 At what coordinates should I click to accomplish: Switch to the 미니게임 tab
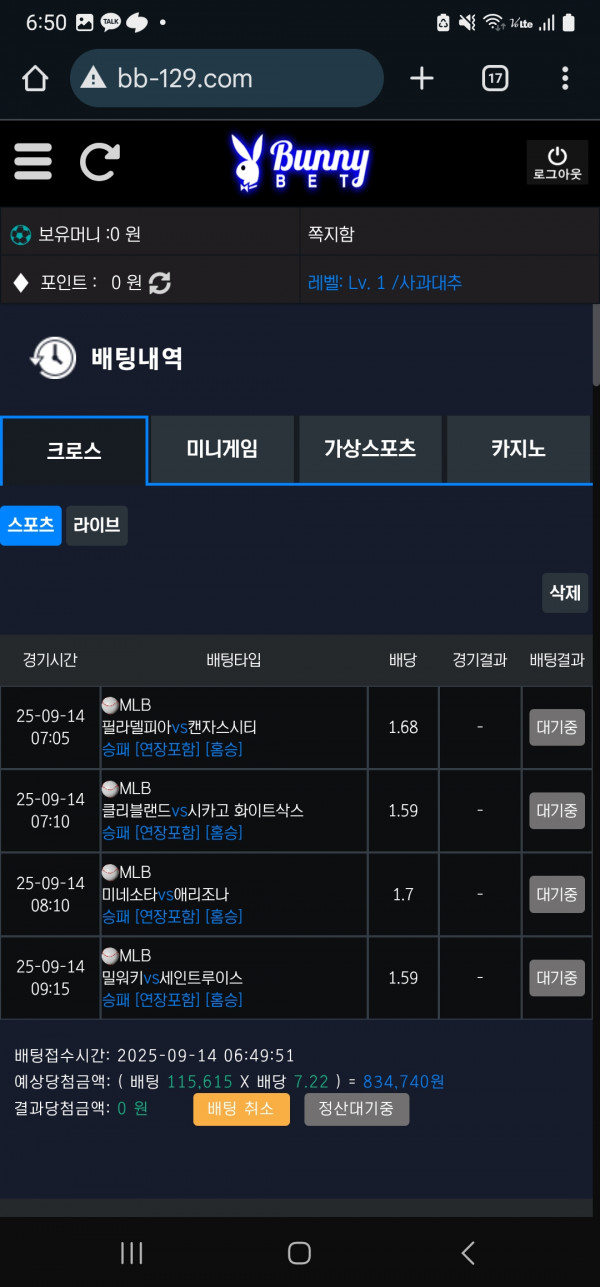point(222,450)
